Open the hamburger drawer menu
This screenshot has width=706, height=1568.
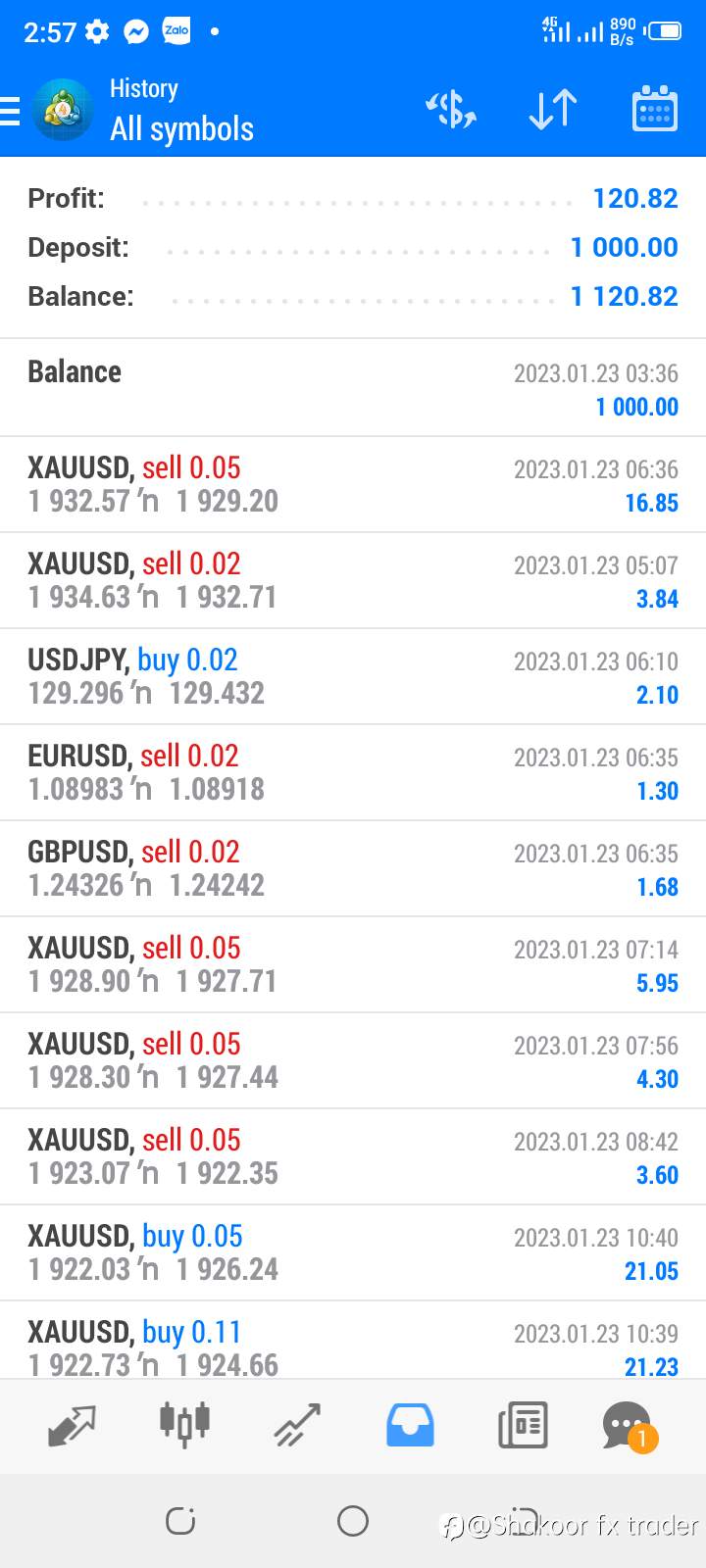[10, 112]
